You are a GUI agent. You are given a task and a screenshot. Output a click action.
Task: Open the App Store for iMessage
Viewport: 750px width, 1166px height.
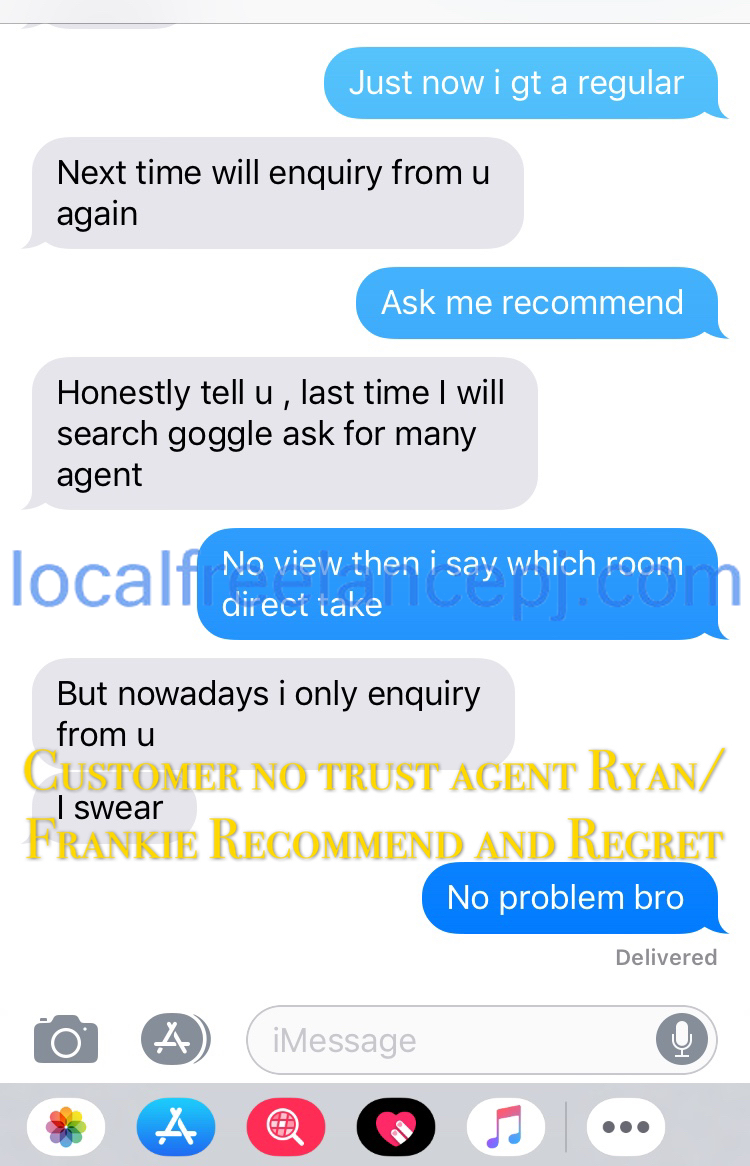pos(176,1127)
